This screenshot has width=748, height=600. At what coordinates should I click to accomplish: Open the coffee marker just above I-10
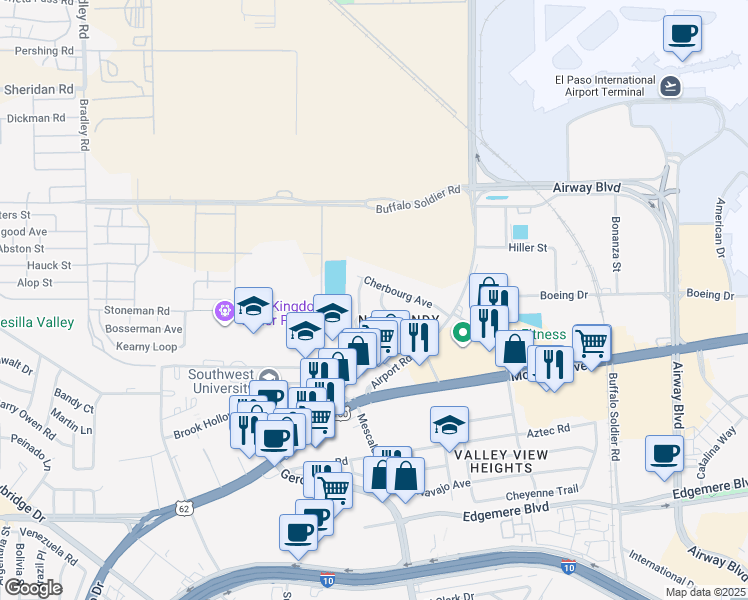click(x=297, y=533)
